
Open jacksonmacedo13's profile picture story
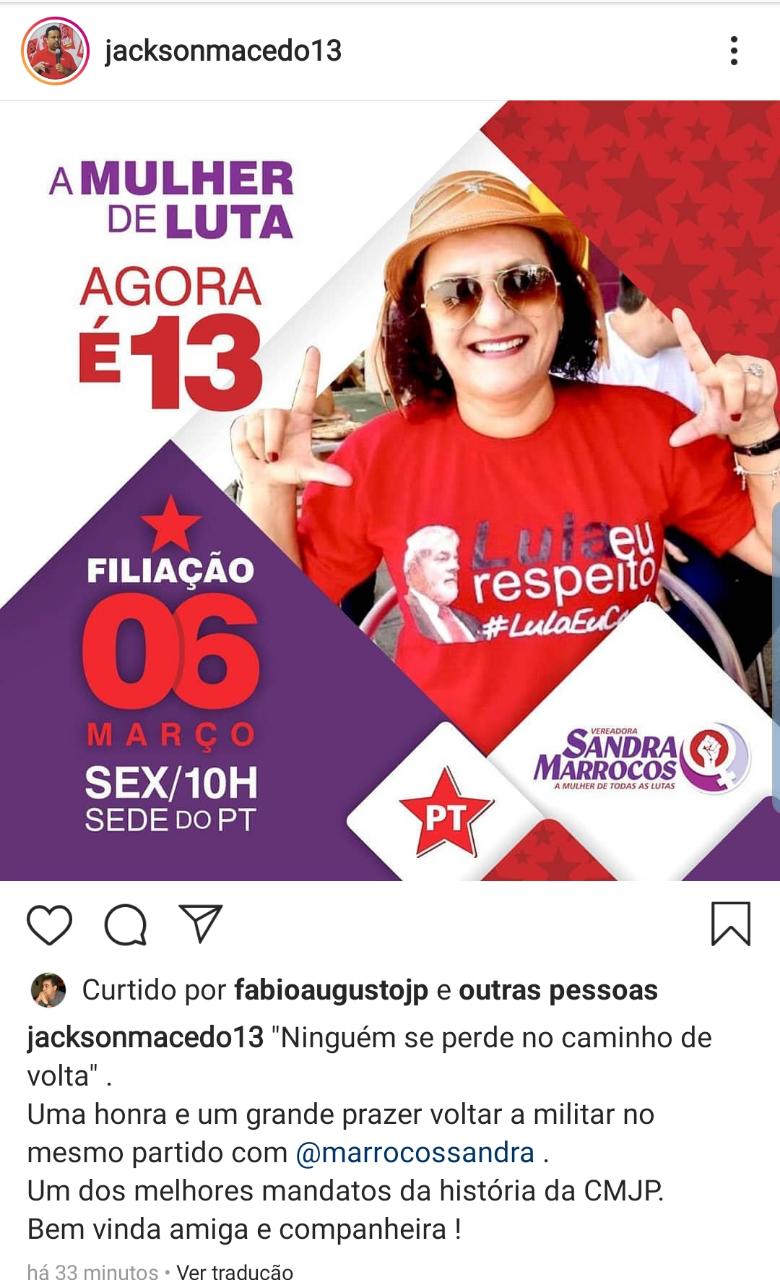coord(55,51)
